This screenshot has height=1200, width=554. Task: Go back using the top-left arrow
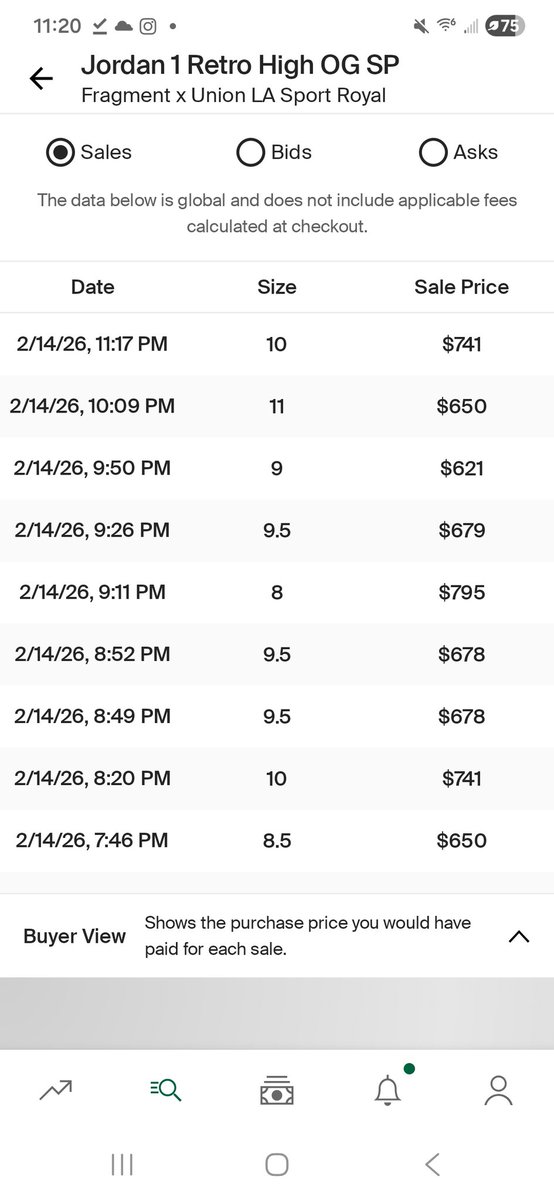[x=41, y=79]
